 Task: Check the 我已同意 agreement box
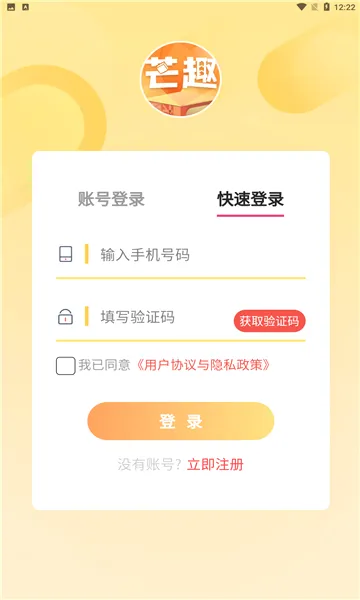pos(65,365)
